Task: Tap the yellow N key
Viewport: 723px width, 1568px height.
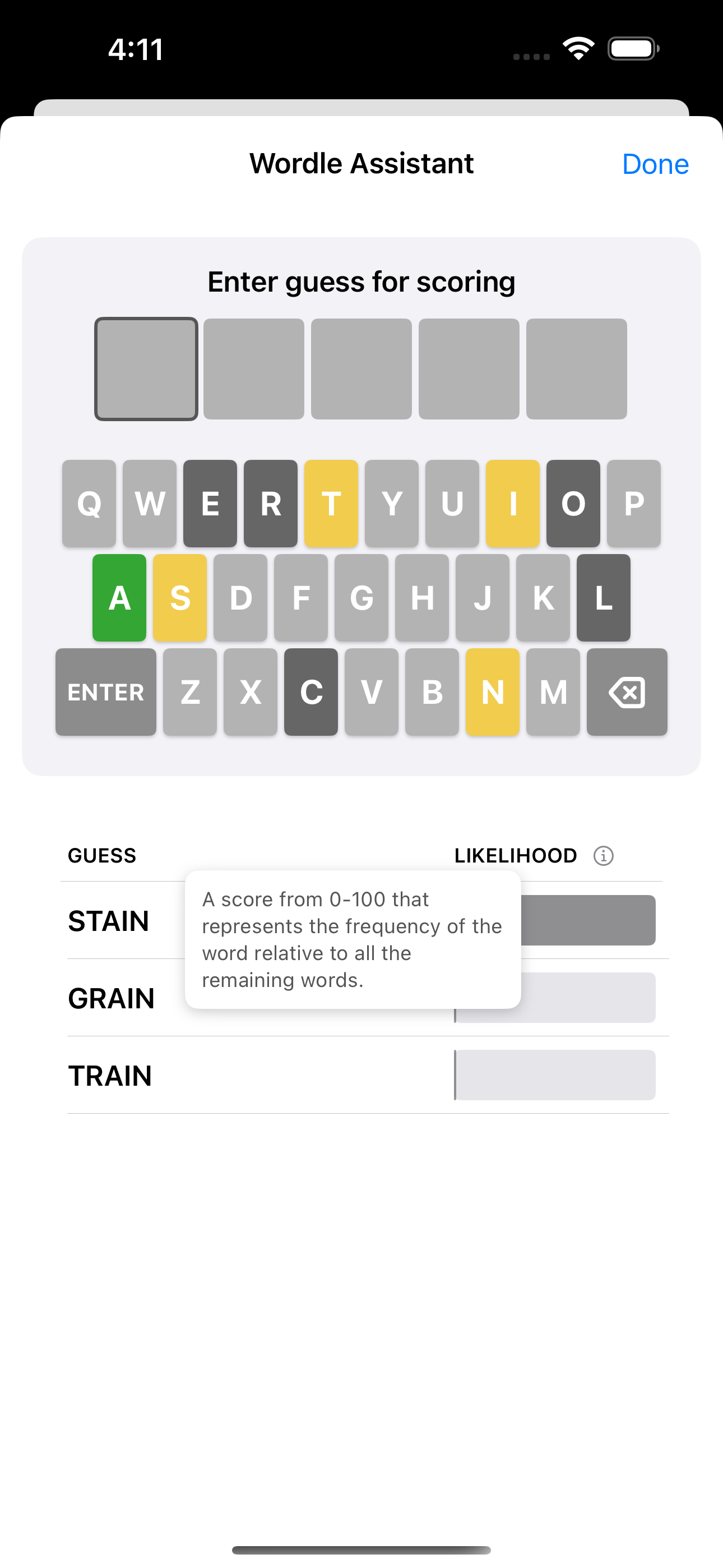Action: (x=492, y=691)
